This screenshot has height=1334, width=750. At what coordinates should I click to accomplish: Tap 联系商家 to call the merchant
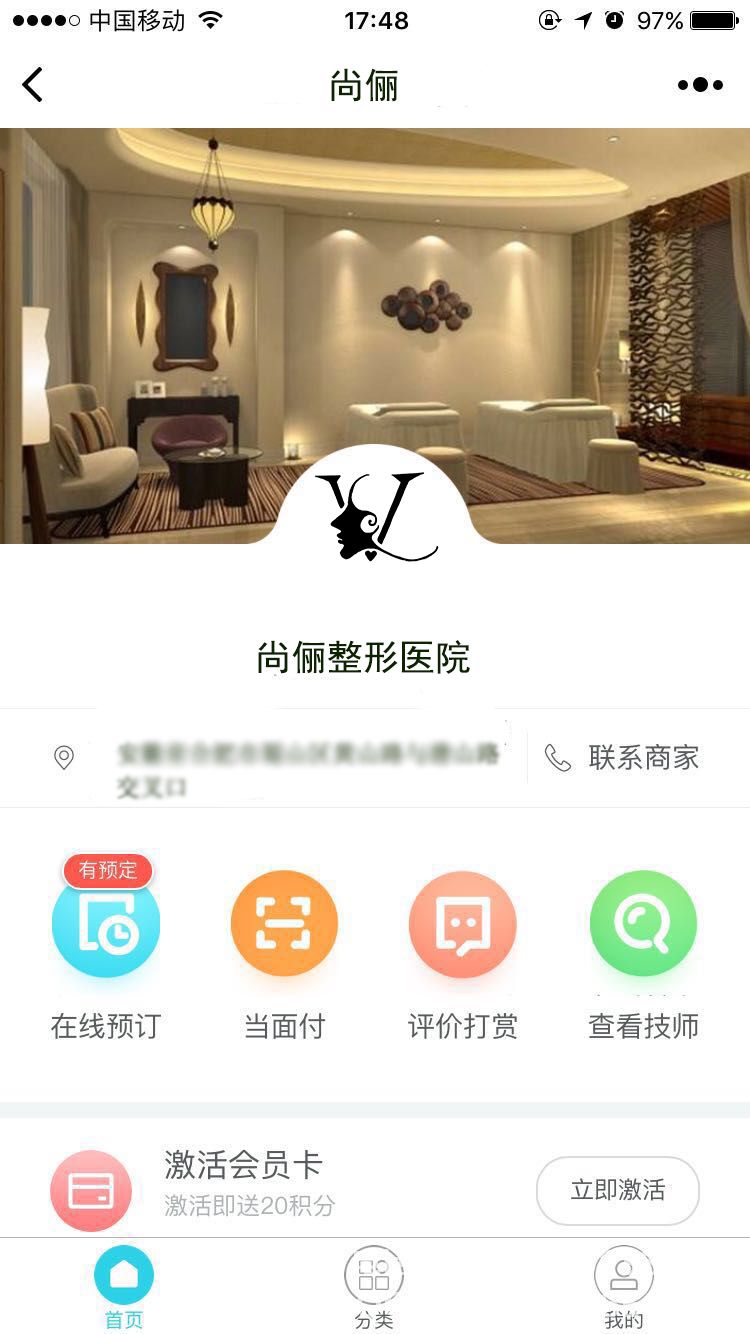coord(622,758)
